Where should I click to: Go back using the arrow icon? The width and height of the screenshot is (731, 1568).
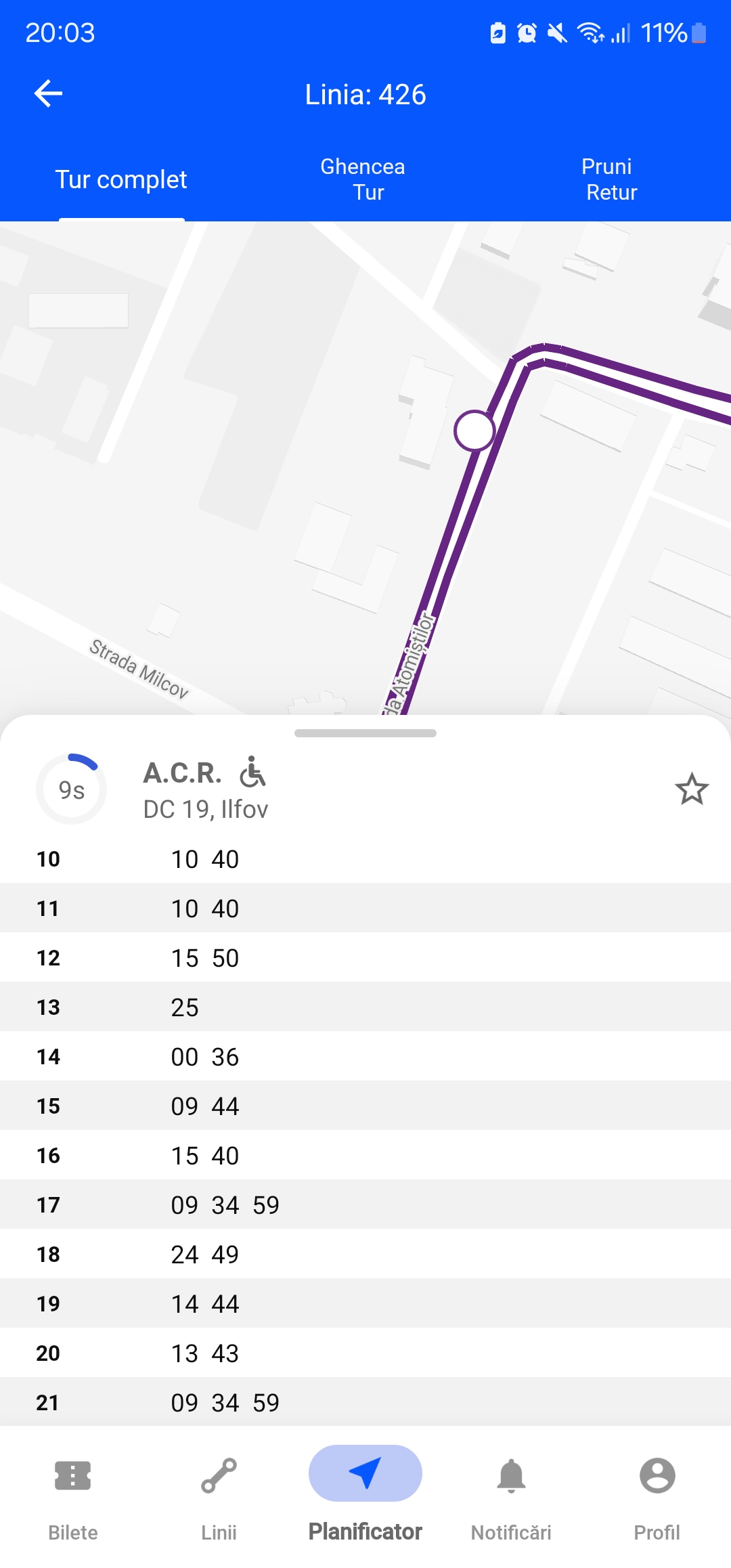(48, 93)
